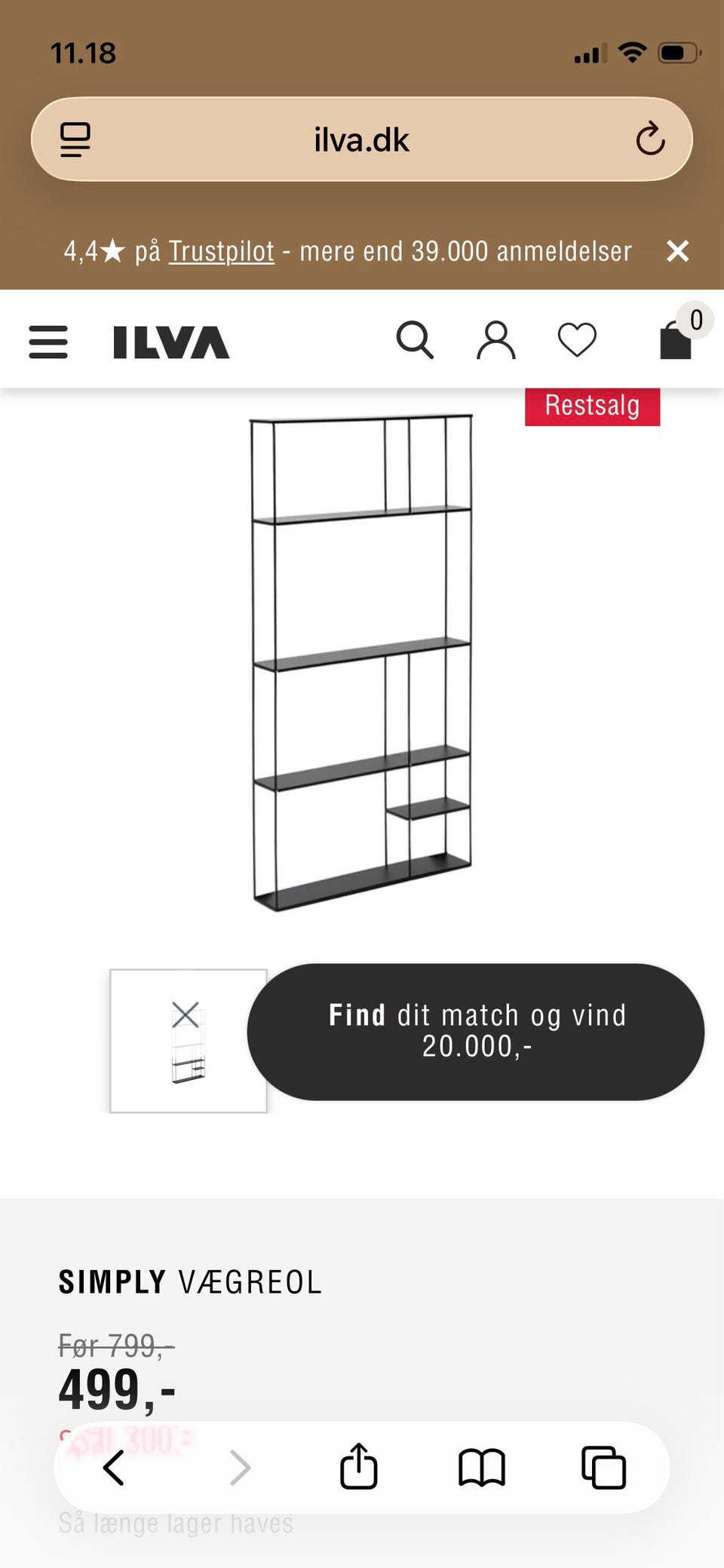Tap the Restsalg sale badge
Image resolution: width=724 pixels, height=1568 pixels.
tap(592, 406)
